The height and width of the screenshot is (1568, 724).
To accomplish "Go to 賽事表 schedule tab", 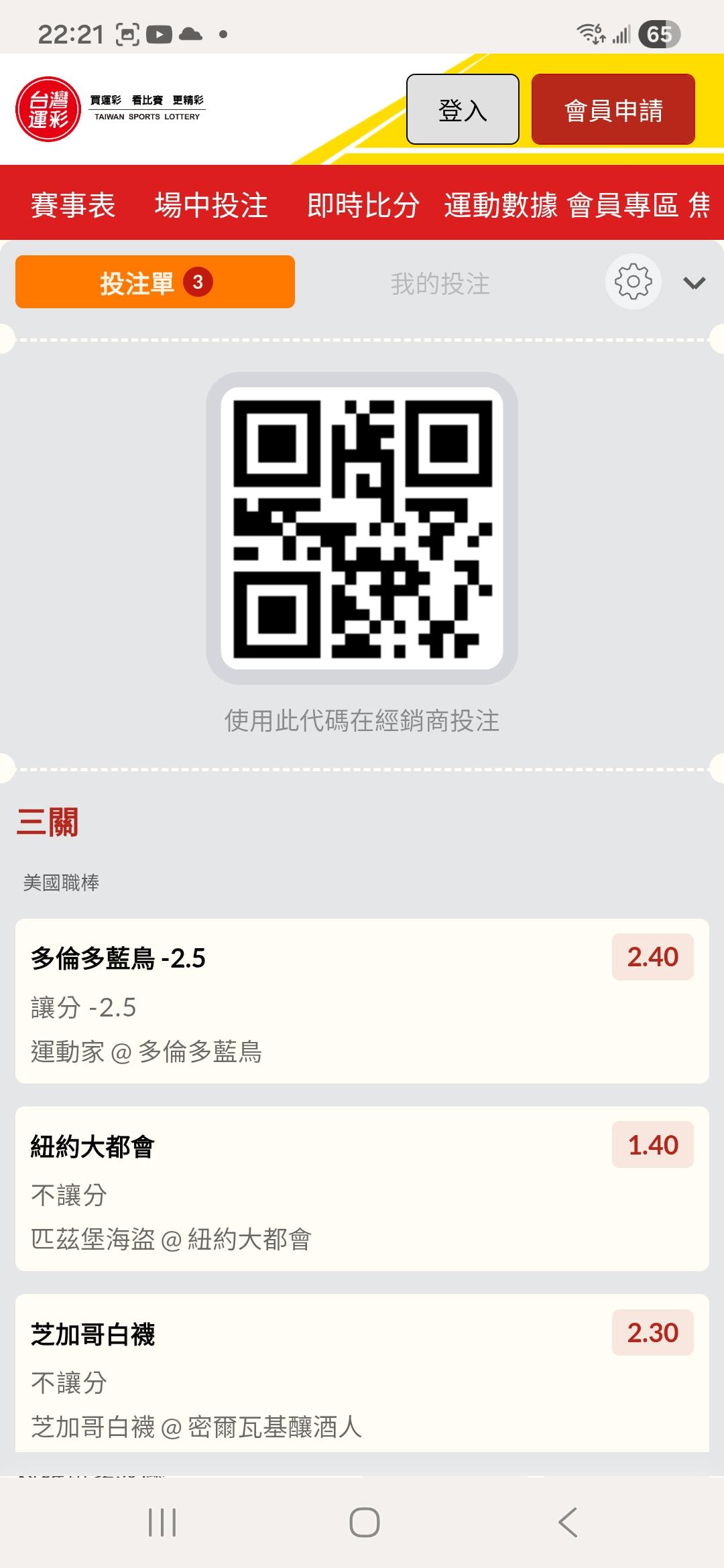I will pyautogui.click(x=73, y=204).
